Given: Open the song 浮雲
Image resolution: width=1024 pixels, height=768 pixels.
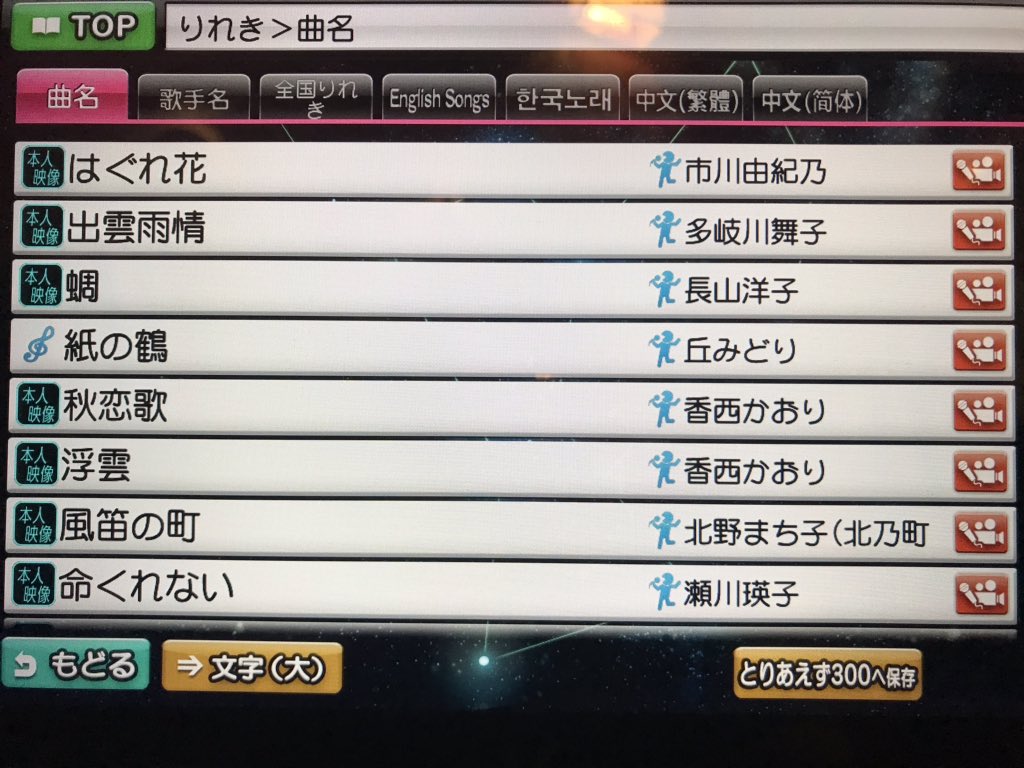Looking at the screenshot, I should 95,467.
